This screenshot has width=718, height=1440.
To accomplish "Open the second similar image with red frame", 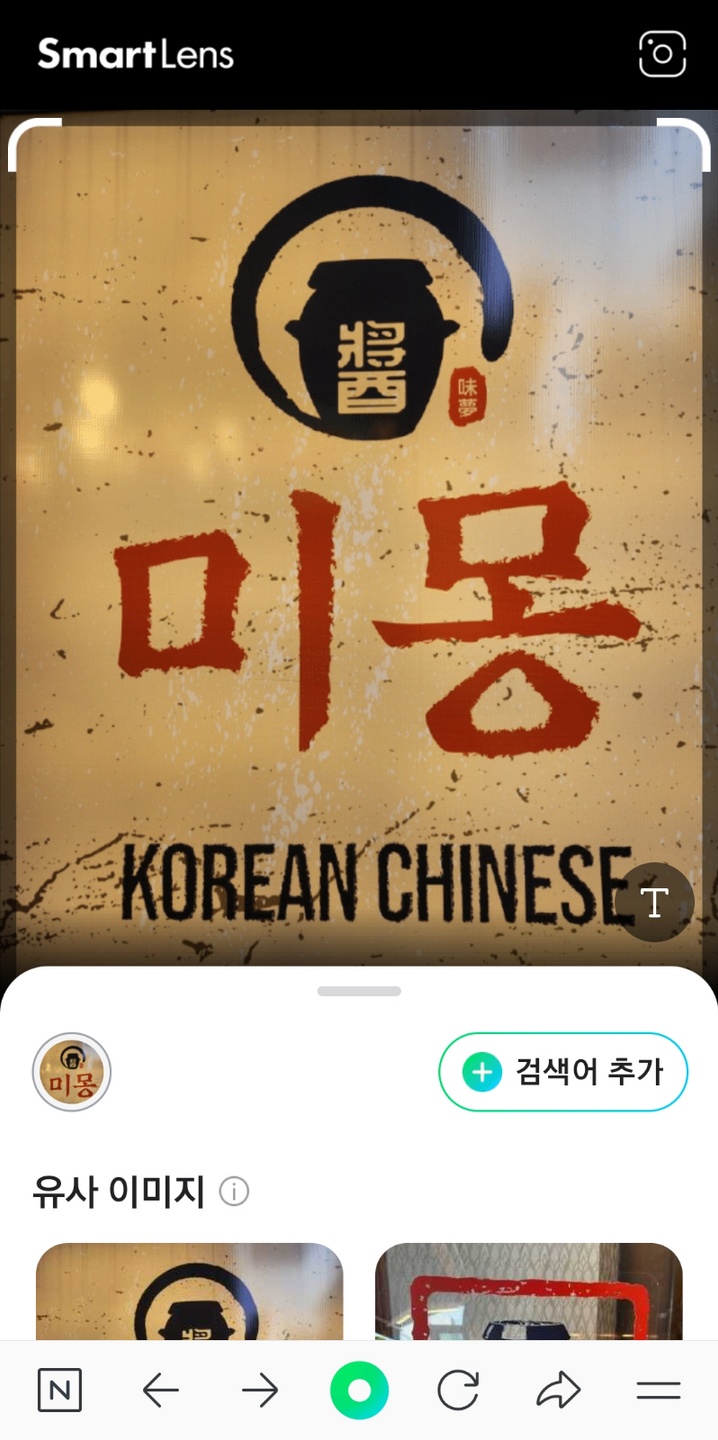I will click(529, 1291).
